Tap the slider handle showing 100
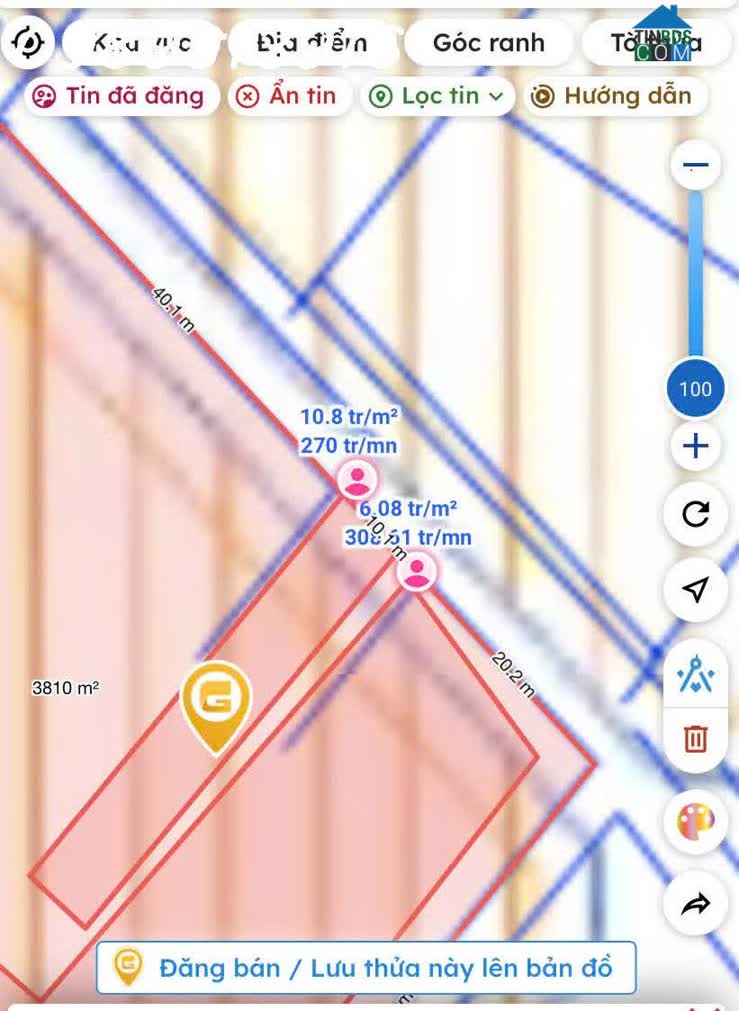Viewport: 739px width, 1011px height. click(x=696, y=389)
